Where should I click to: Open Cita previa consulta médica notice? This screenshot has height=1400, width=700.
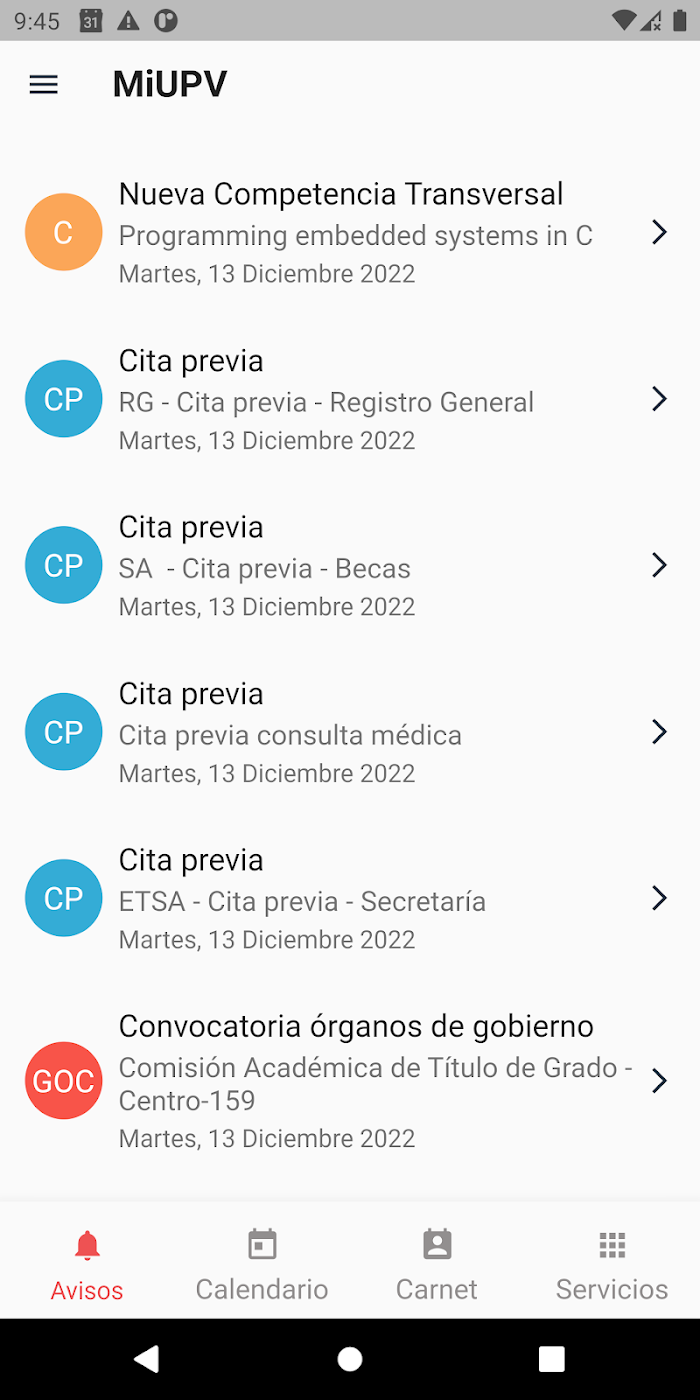click(350, 732)
